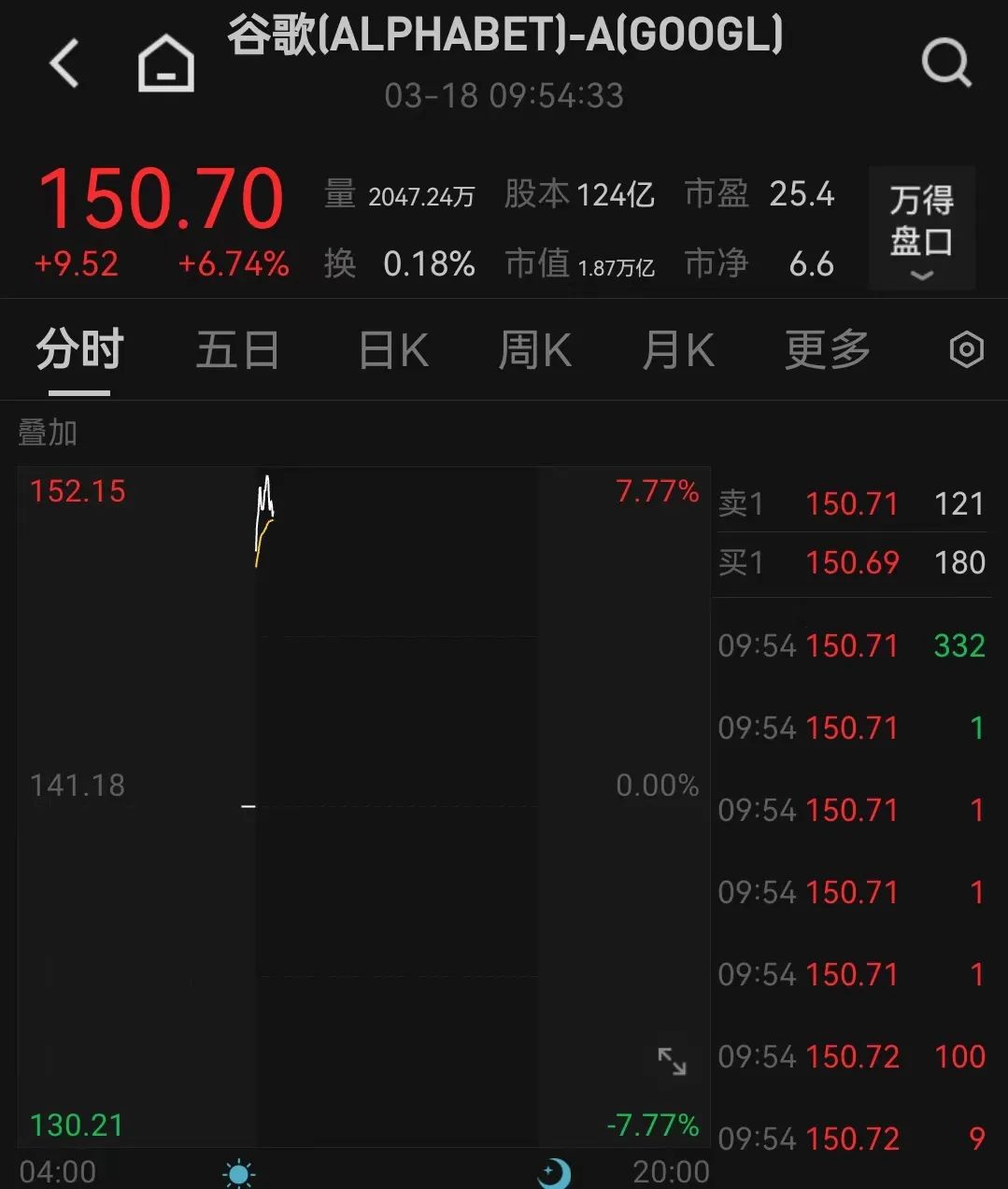Open the 更多 chart type options
This screenshot has width=1008, height=1189.
pyautogui.click(x=825, y=350)
